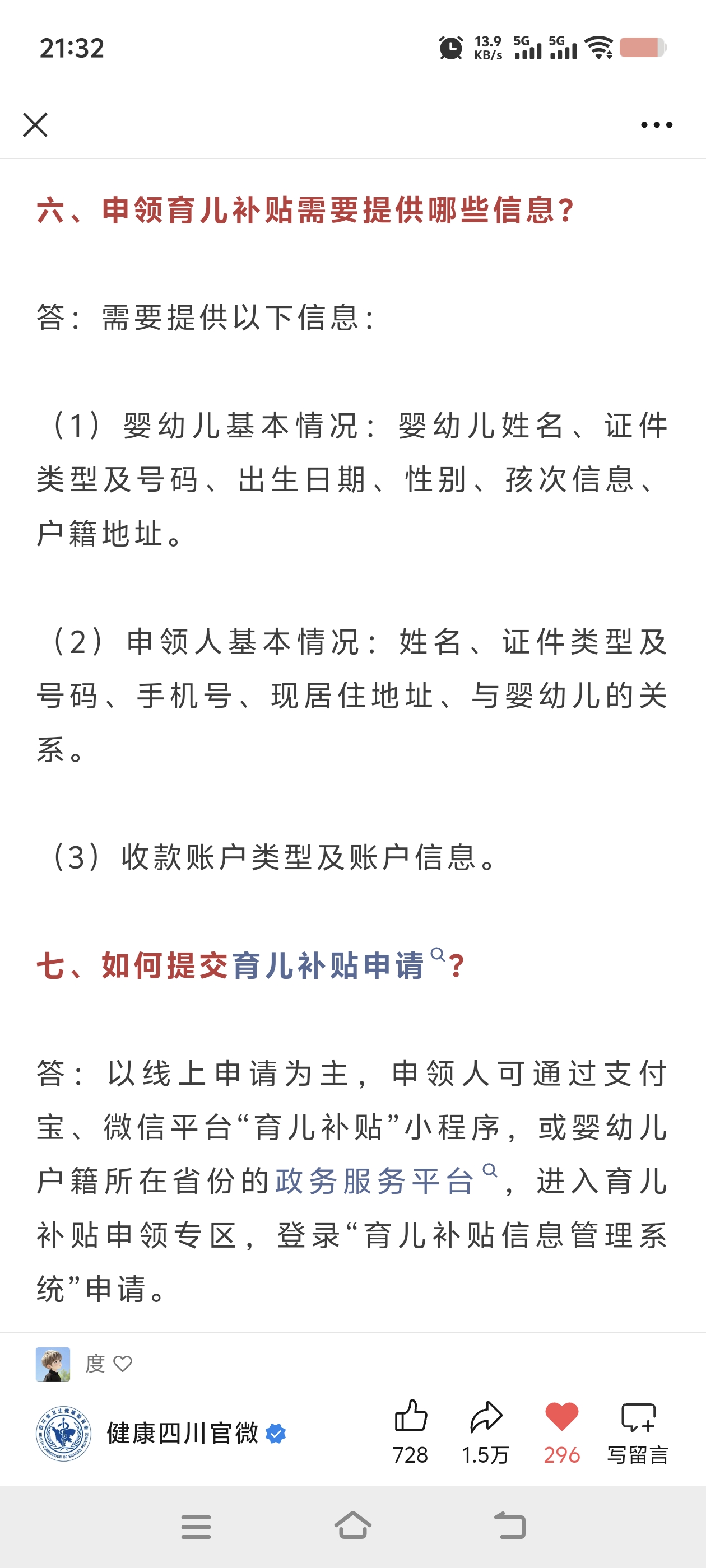
Task: Close the article with the X button
Action: pyautogui.click(x=35, y=125)
